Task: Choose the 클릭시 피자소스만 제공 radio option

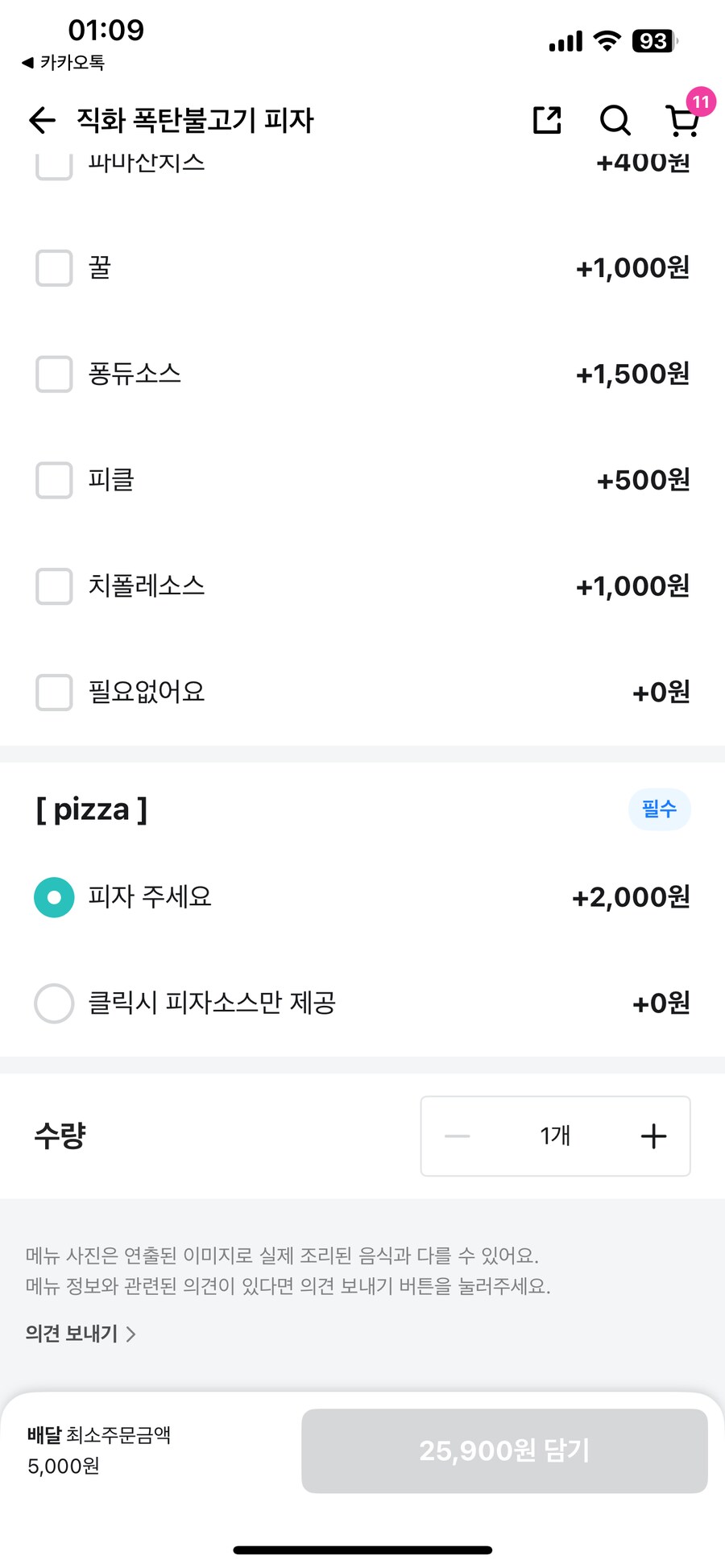Action: tap(53, 1003)
